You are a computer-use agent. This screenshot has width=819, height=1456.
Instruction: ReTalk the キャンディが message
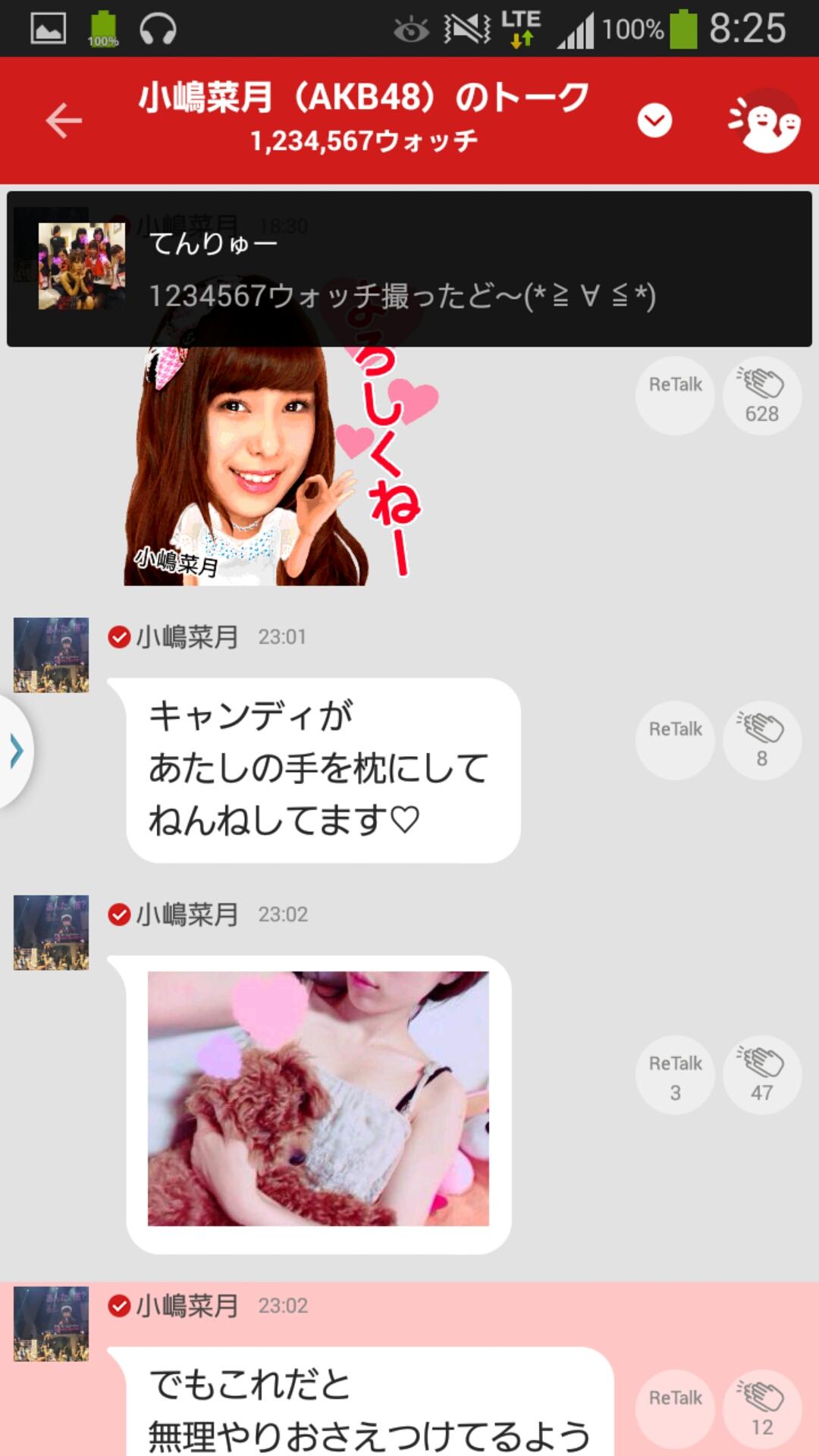tap(675, 740)
